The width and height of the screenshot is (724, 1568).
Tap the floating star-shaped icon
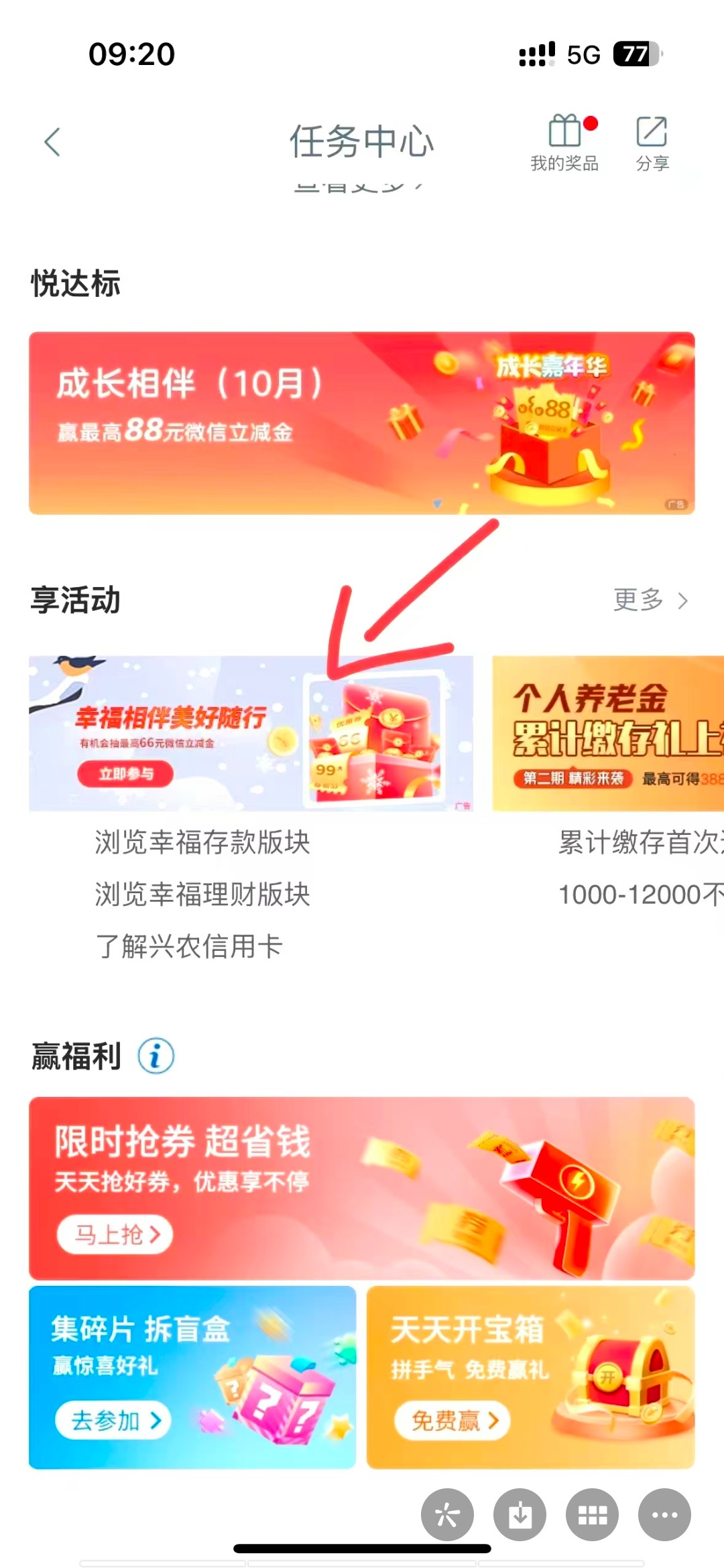coord(447,1515)
